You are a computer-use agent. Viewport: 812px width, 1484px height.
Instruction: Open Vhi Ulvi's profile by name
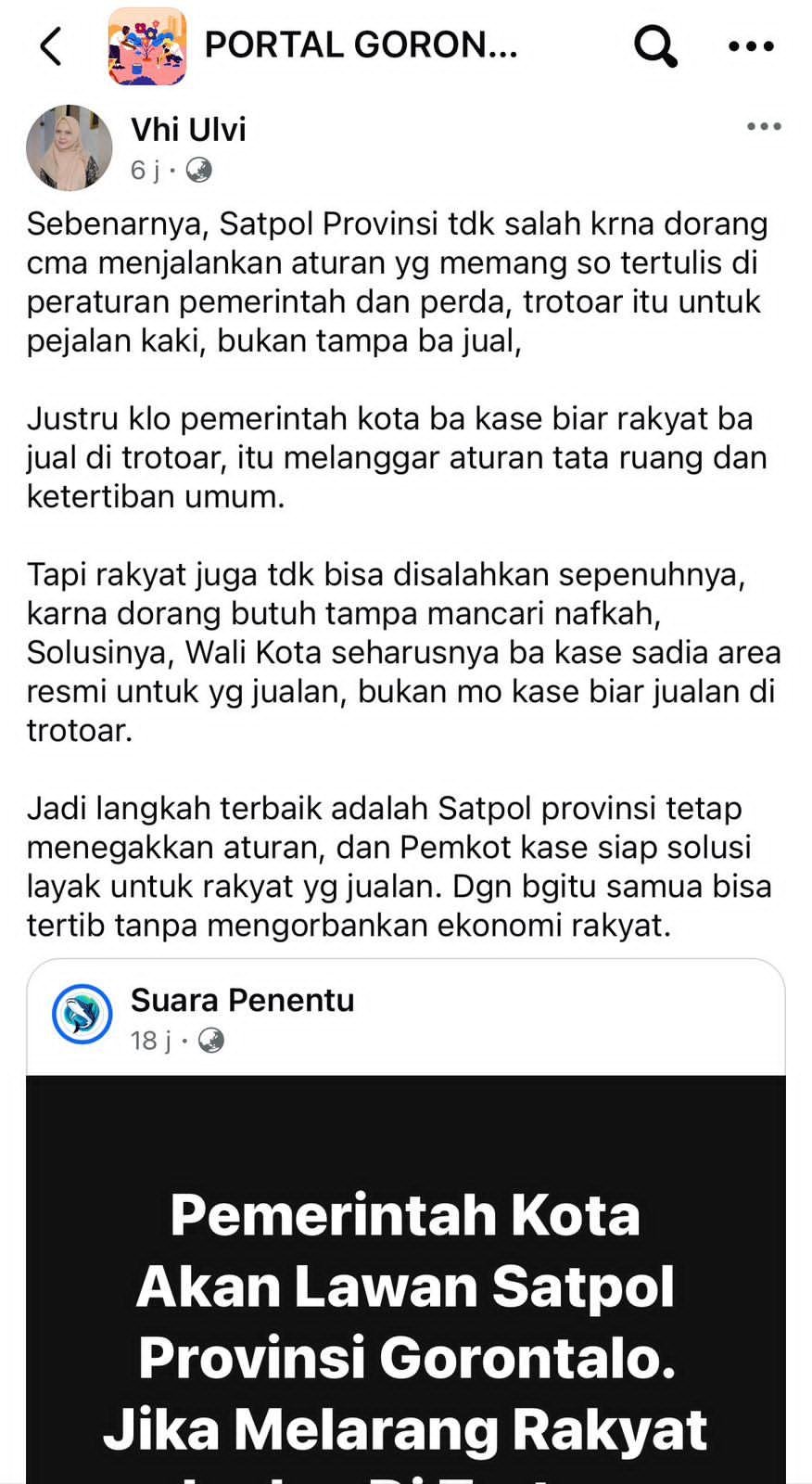pos(188,130)
